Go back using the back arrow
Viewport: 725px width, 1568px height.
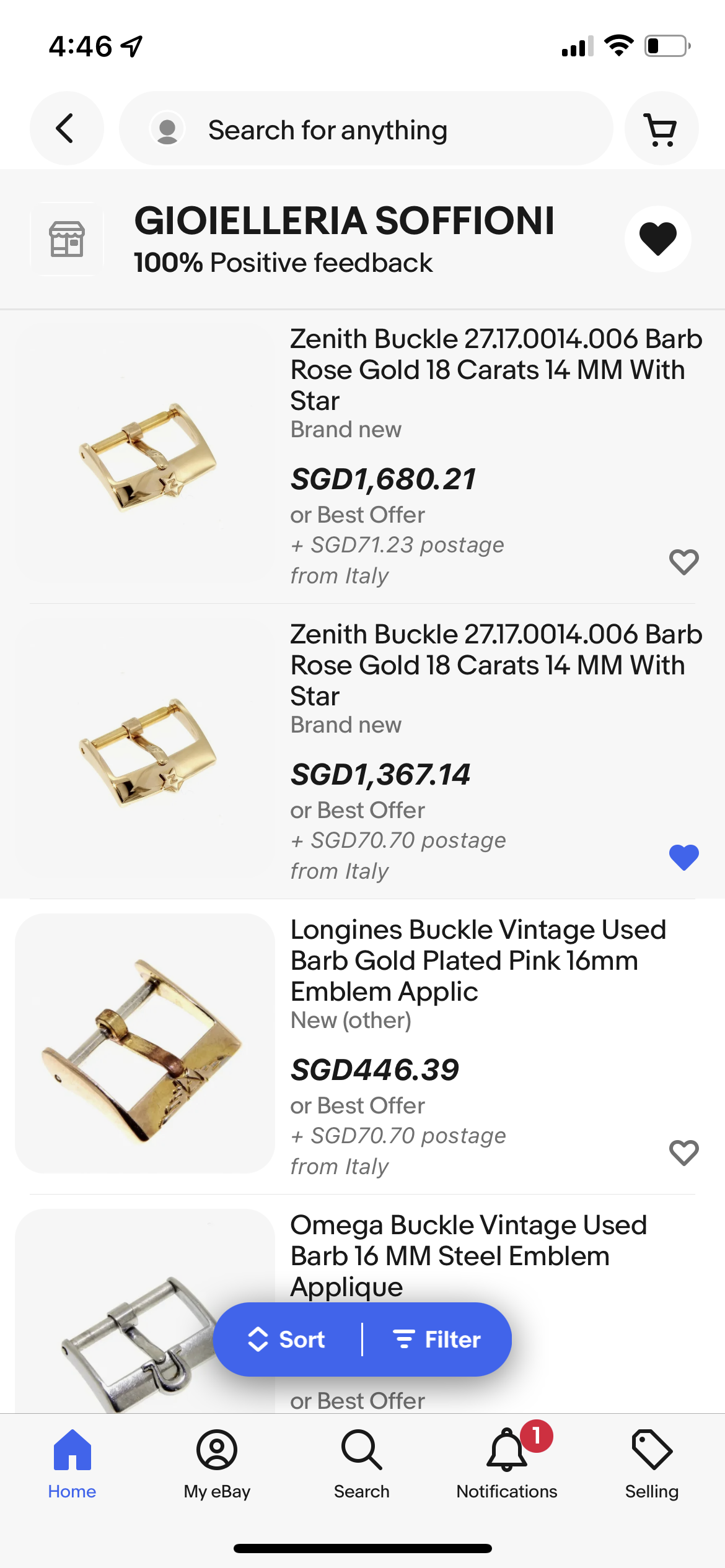[x=66, y=129]
